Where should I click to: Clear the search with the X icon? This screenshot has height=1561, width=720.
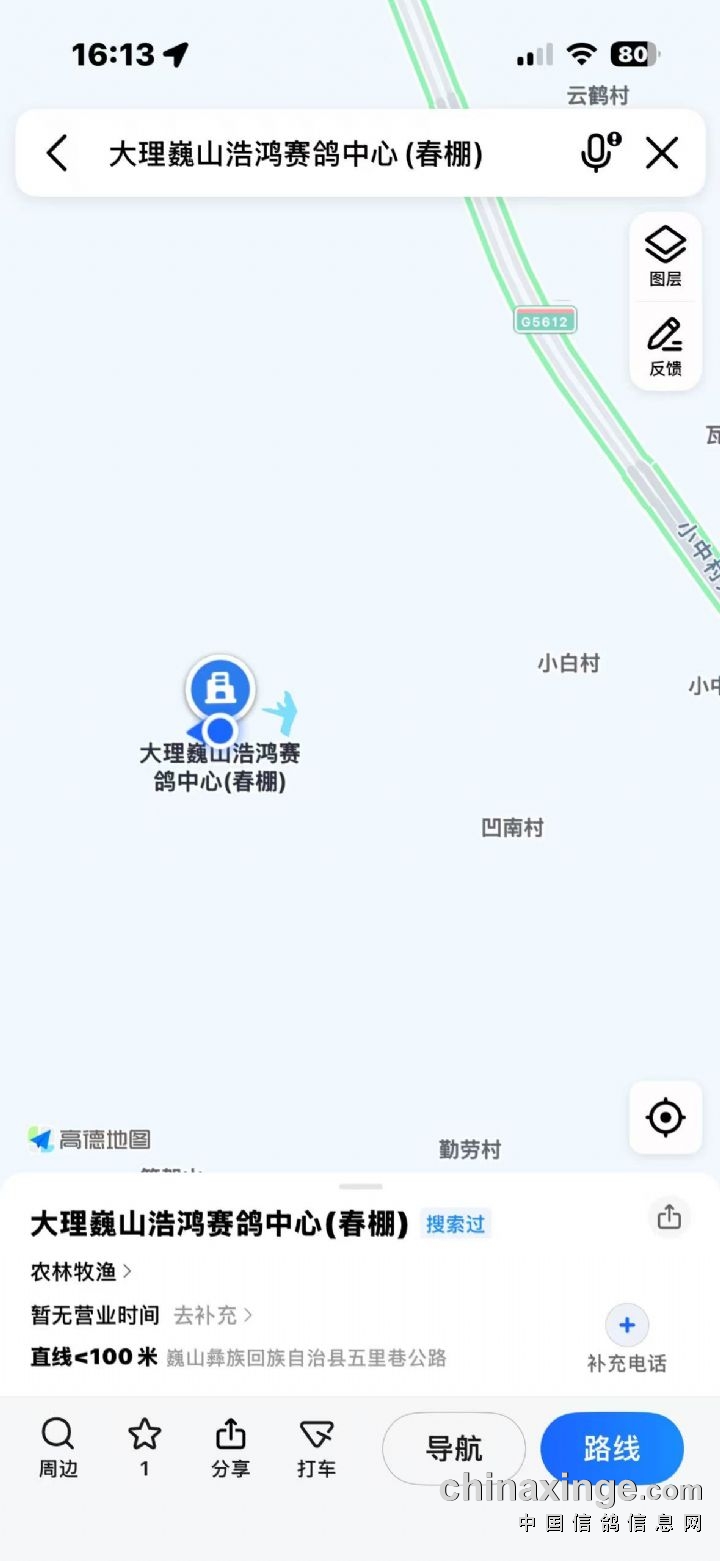(662, 154)
